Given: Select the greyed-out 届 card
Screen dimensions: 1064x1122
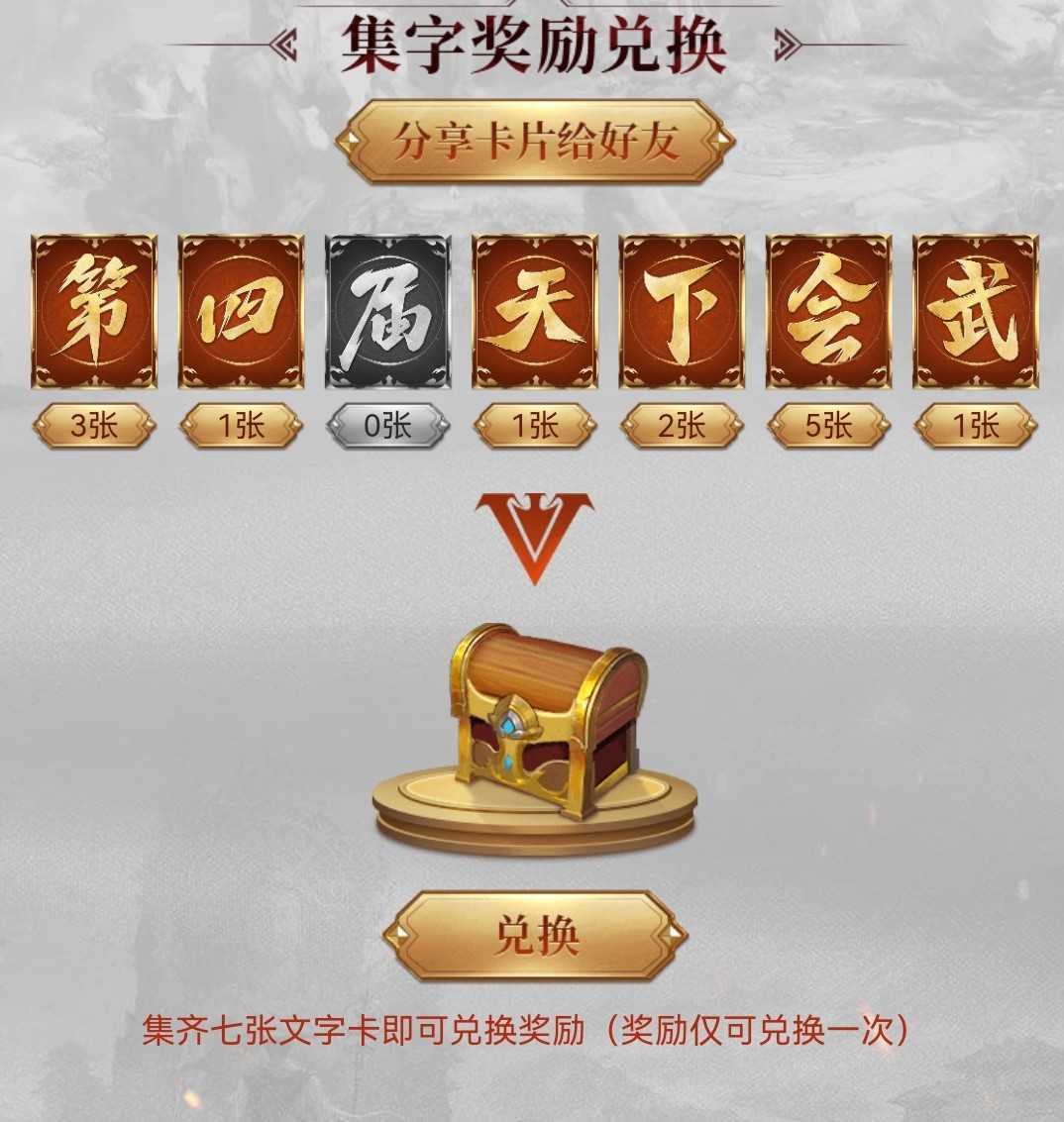Looking at the screenshot, I should 387,312.
